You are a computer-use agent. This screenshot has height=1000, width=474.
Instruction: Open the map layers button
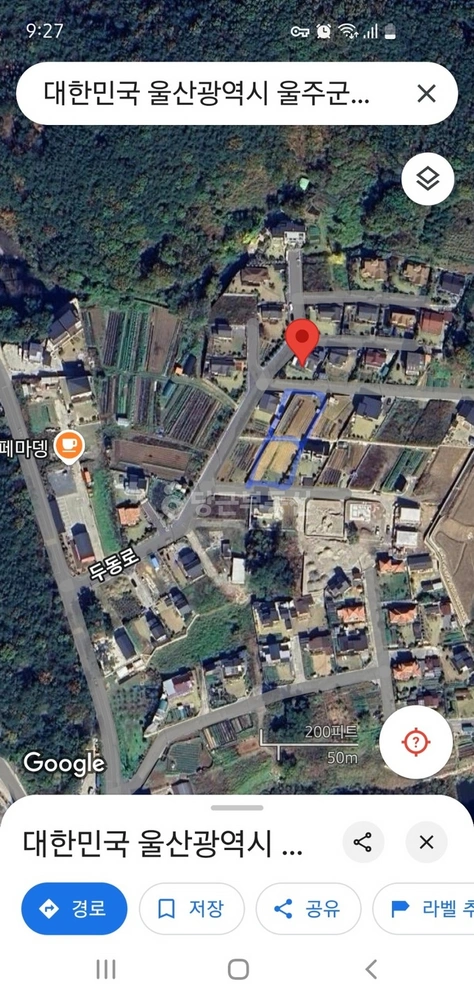(x=427, y=179)
